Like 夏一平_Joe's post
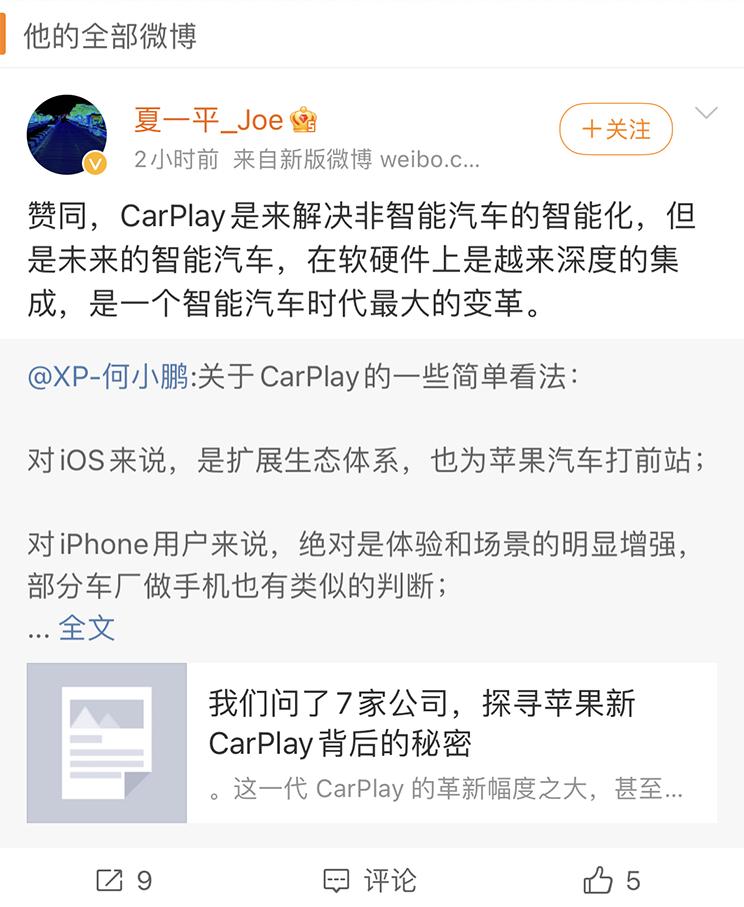Screen dimensions: 744x907 [611, 880]
